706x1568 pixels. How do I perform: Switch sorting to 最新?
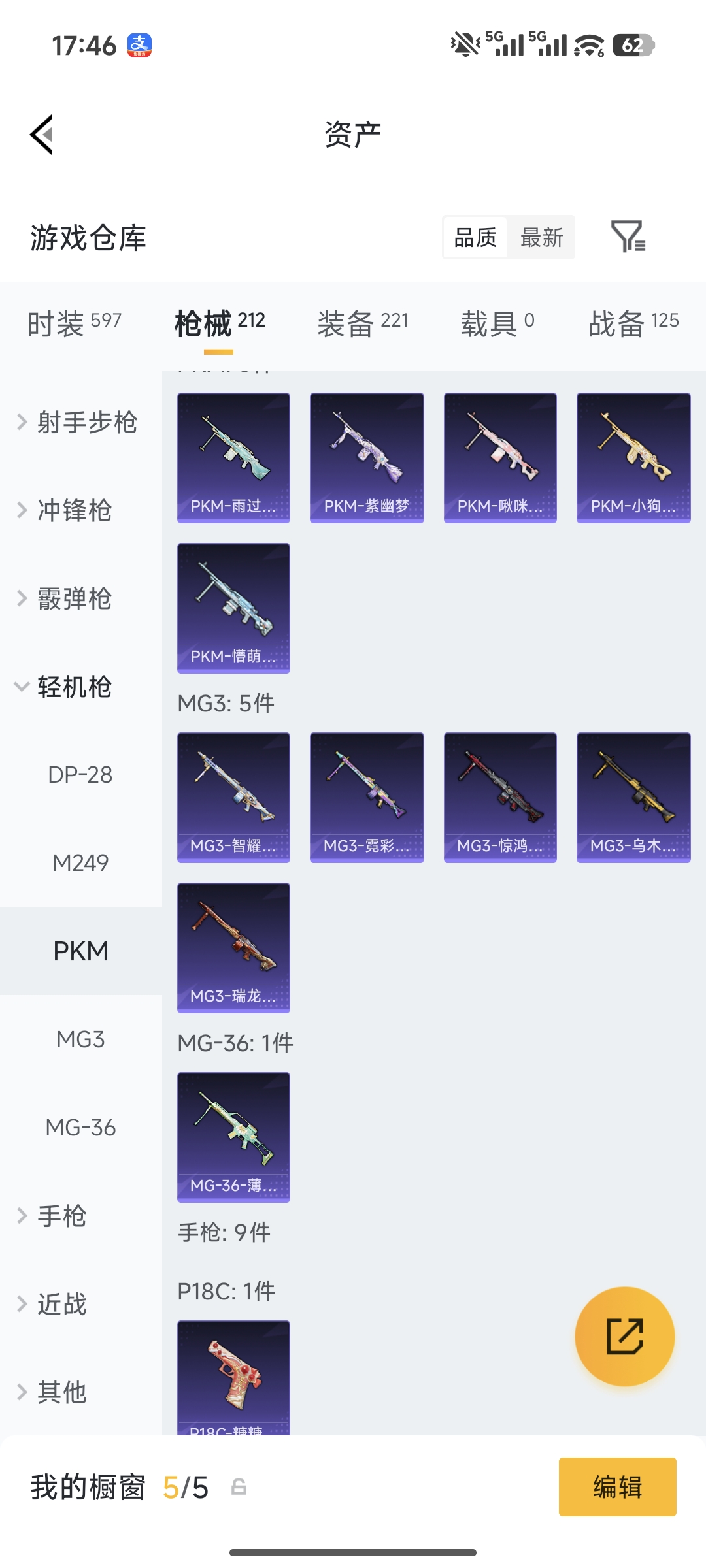point(541,238)
